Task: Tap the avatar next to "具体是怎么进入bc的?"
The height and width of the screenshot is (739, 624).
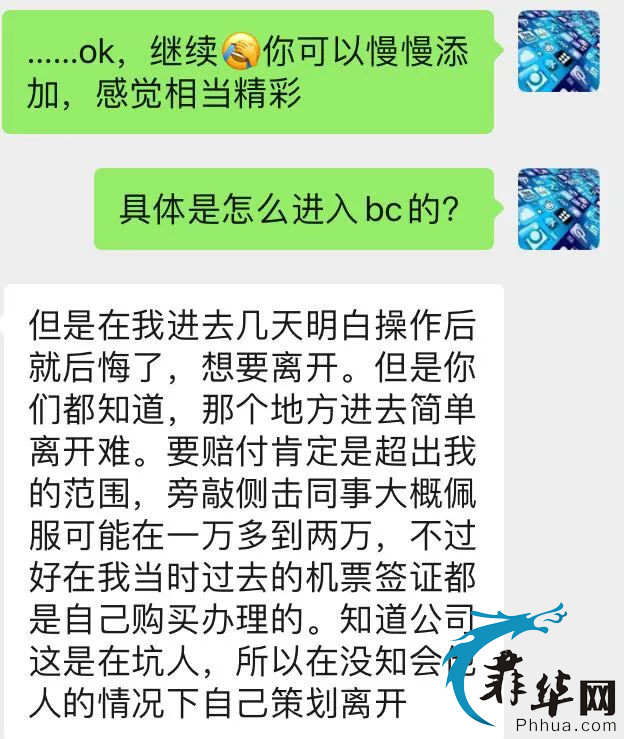Action: 558,208
